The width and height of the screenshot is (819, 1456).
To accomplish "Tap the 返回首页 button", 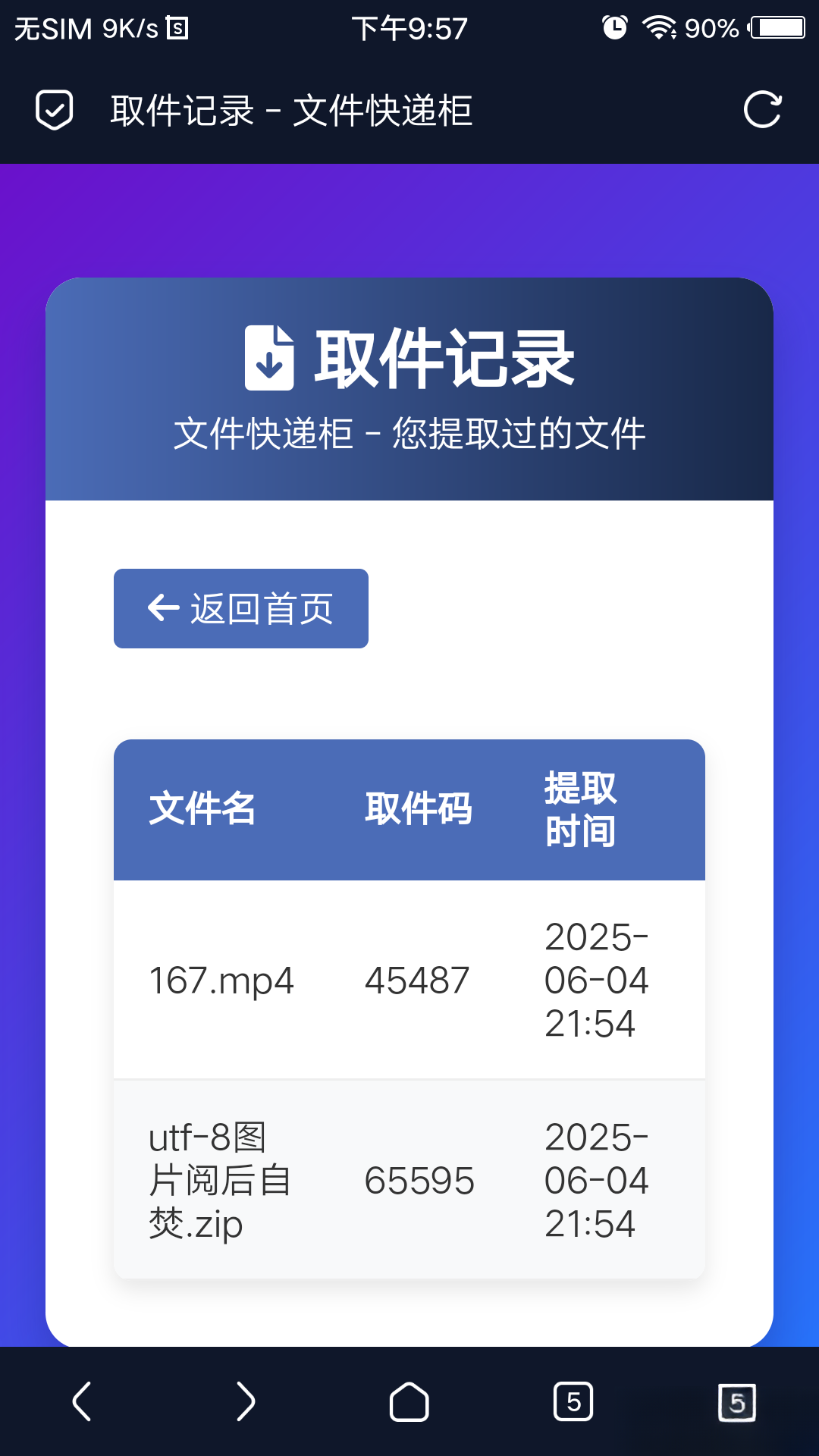I will (x=240, y=609).
